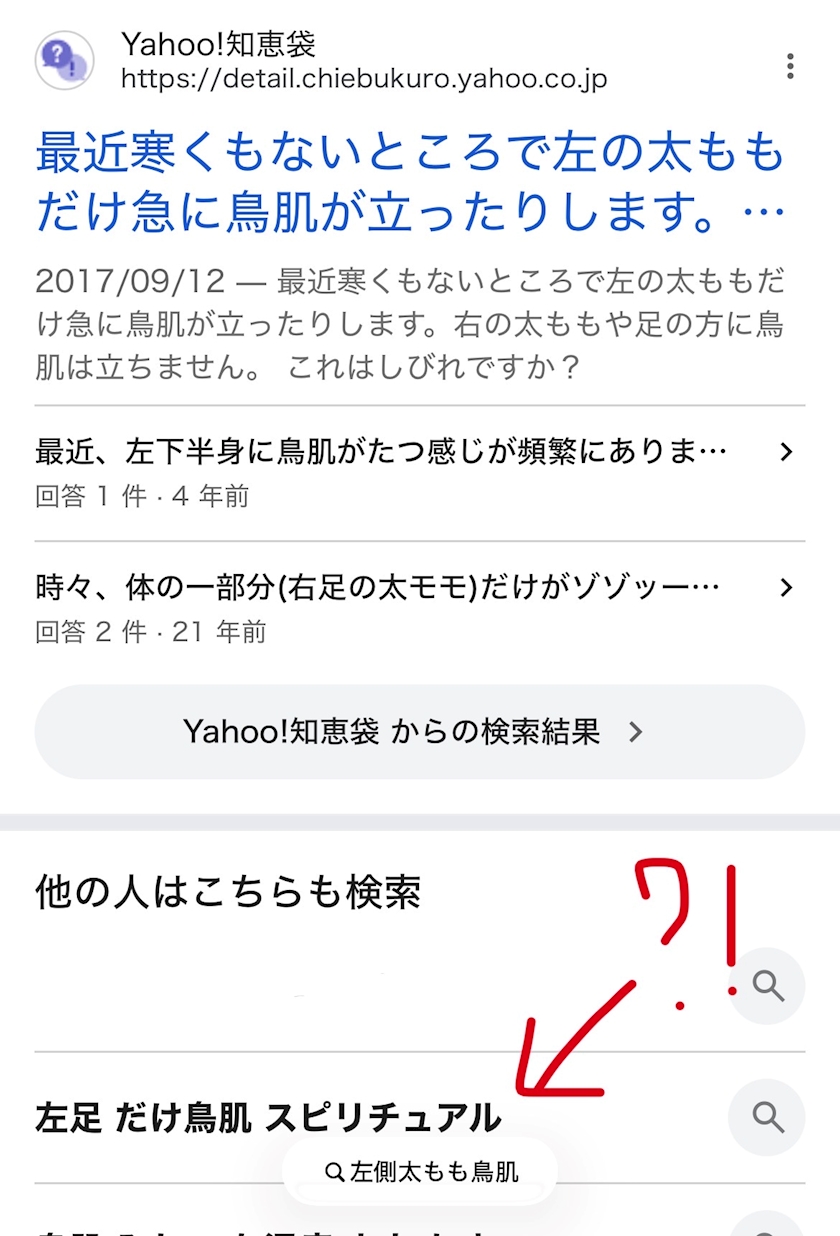Screen dimensions: 840x1236
Task: Open related question 最近、左下半身に鳥肌がたつ感じ
Action: coord(419,473)
